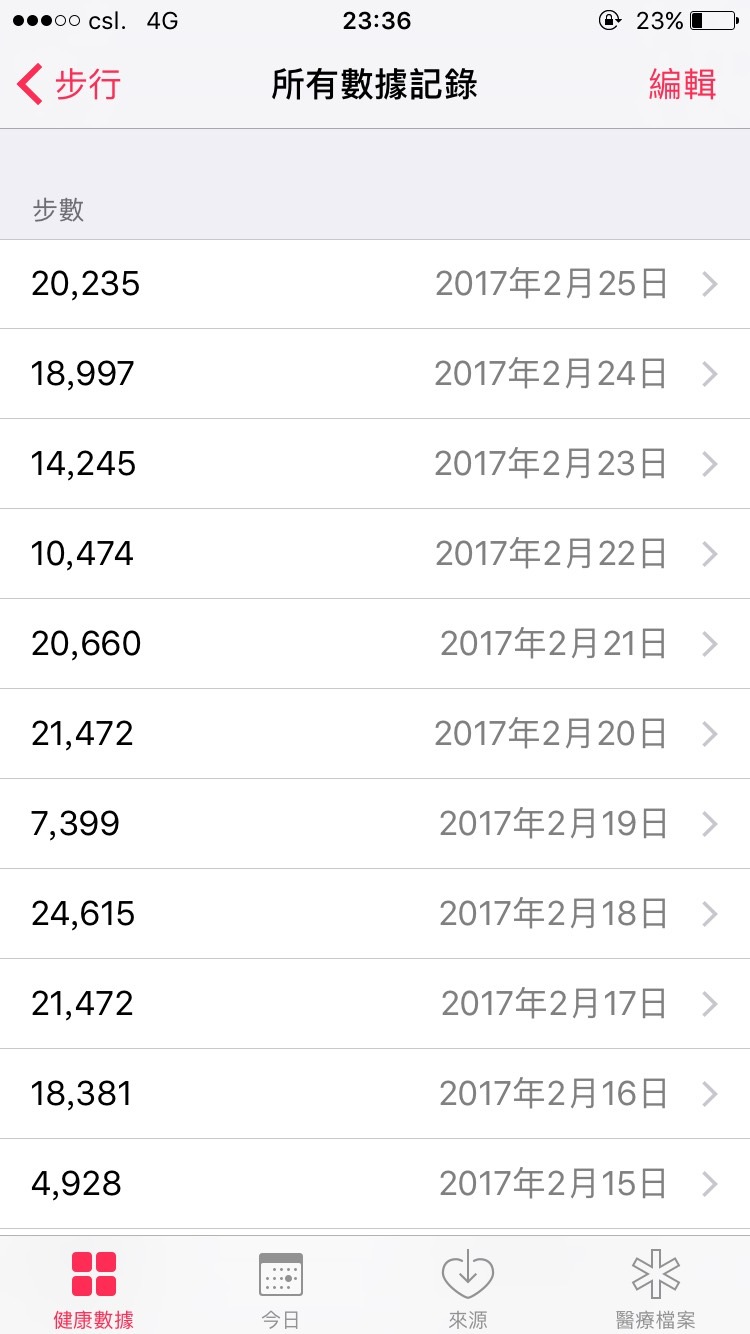Tap 編輯 to edit records
Image resolution: width=750 pixels, height=1334 pixels.
pos(682,85)
